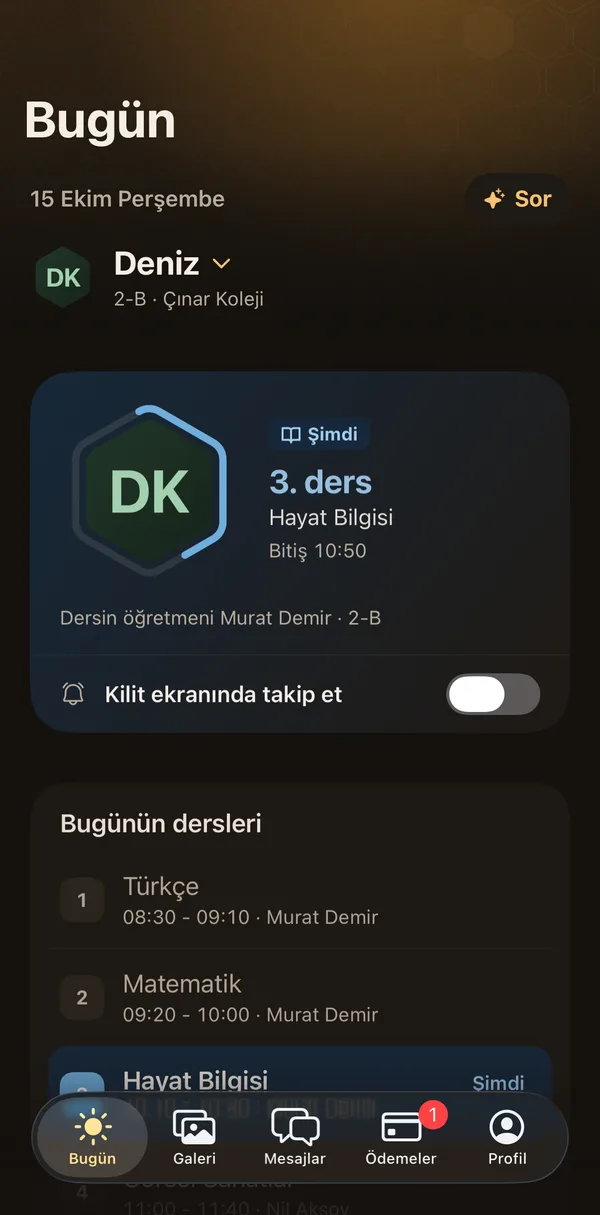Go to the Profil tab

507,1139
